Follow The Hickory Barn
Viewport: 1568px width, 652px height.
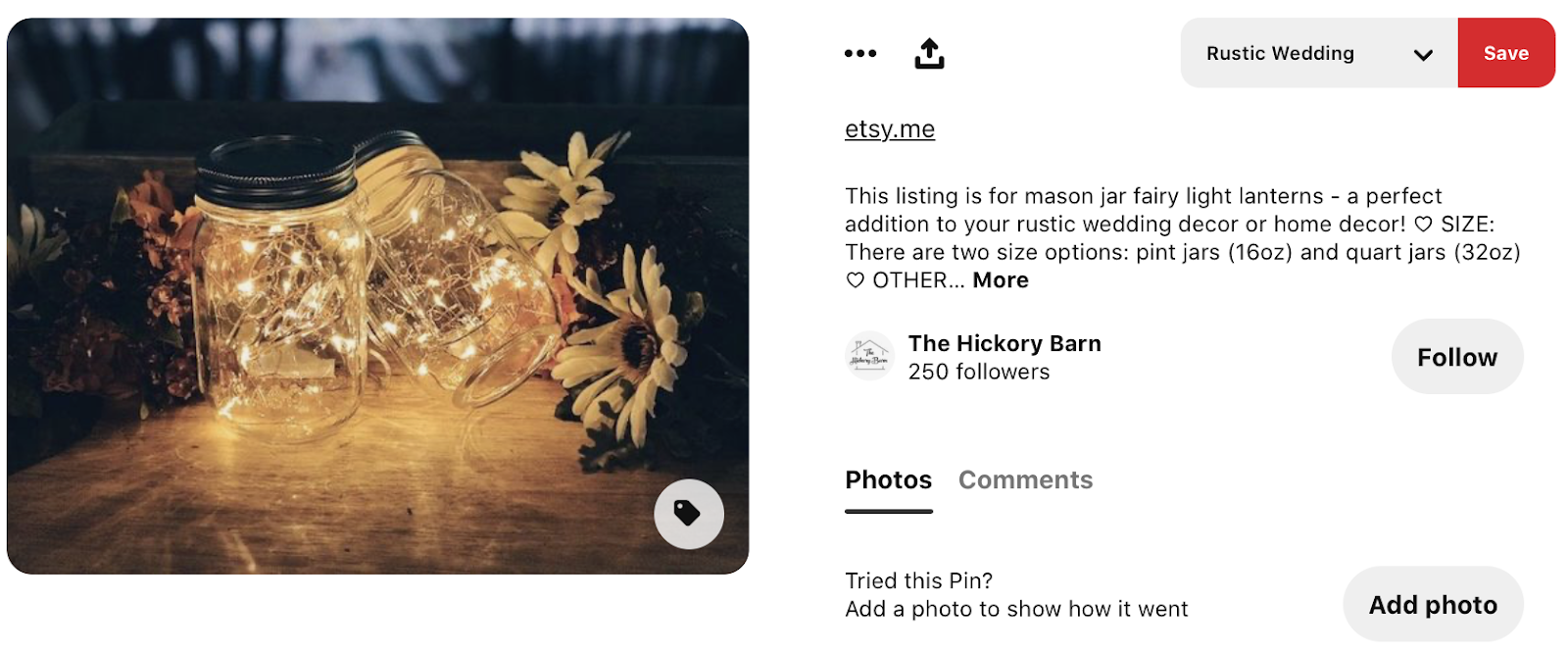coord(1456,357)
